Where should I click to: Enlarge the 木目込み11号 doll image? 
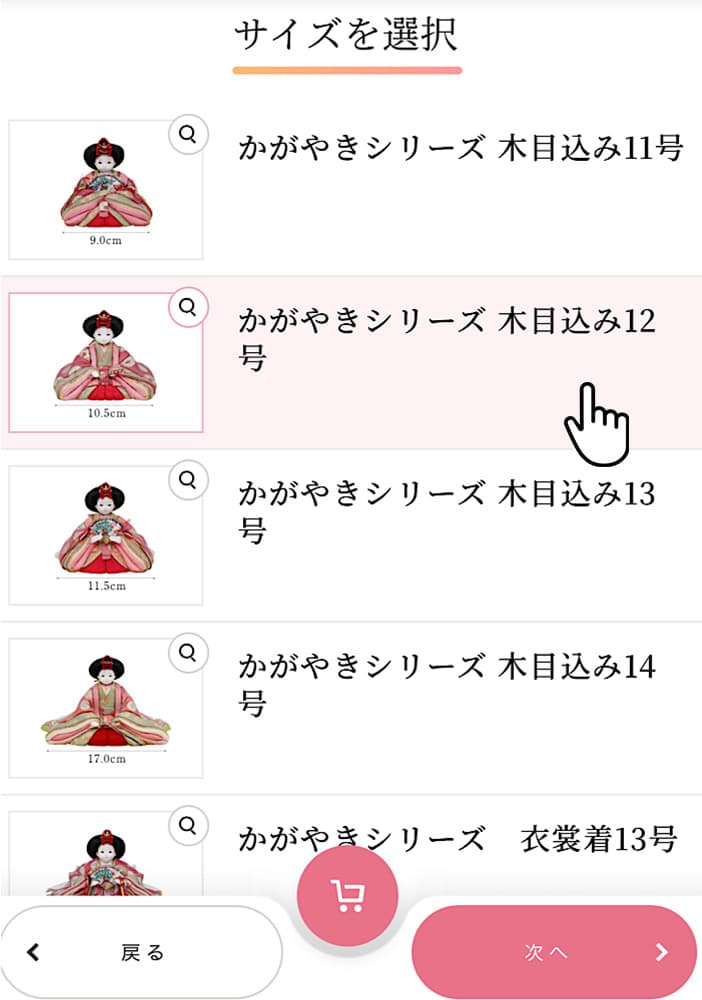pyautogui.click(x=188, y=133)
